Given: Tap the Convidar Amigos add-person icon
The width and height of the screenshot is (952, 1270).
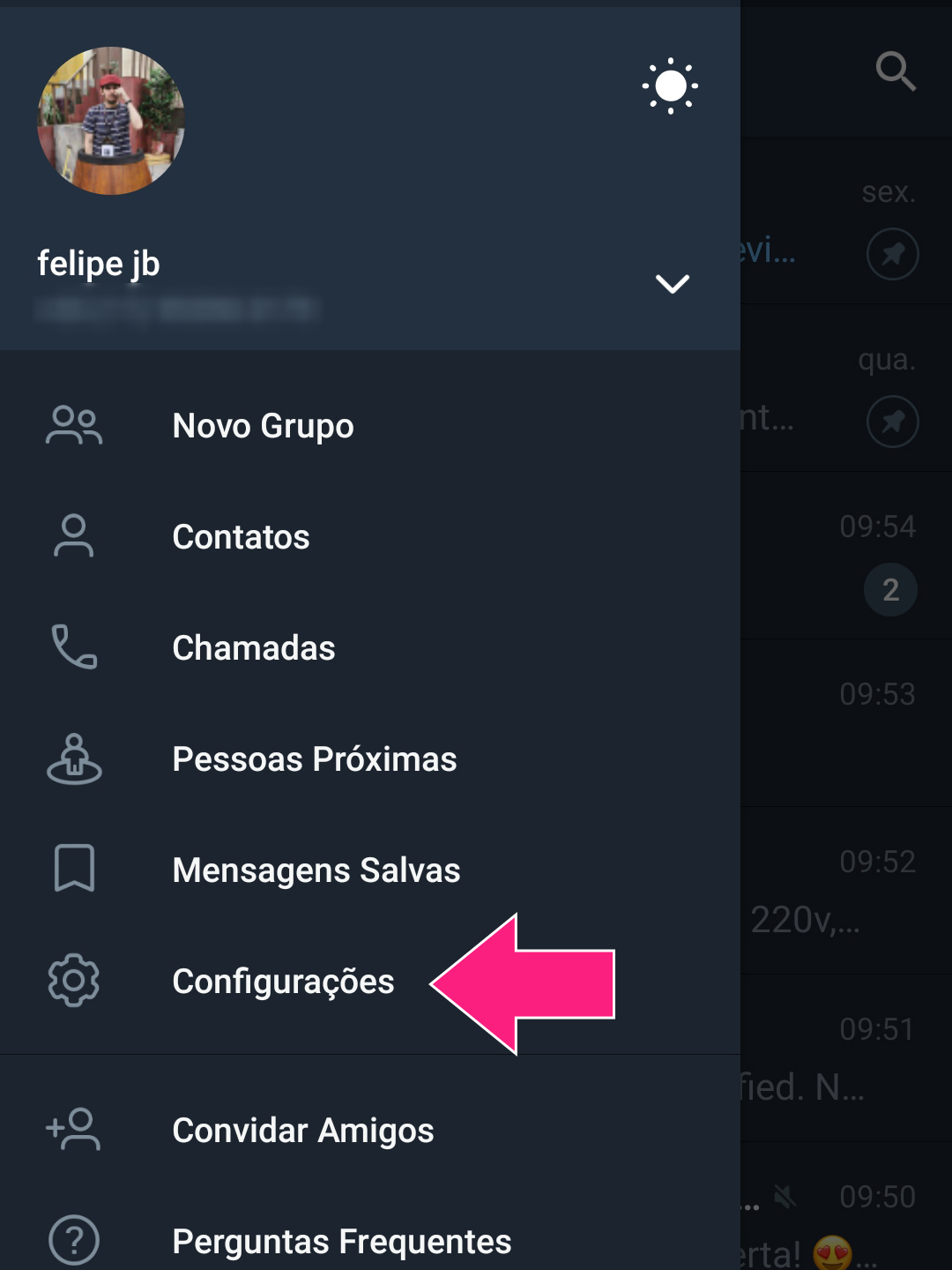Looking at the screenshot, I should tap(75, 1131).
